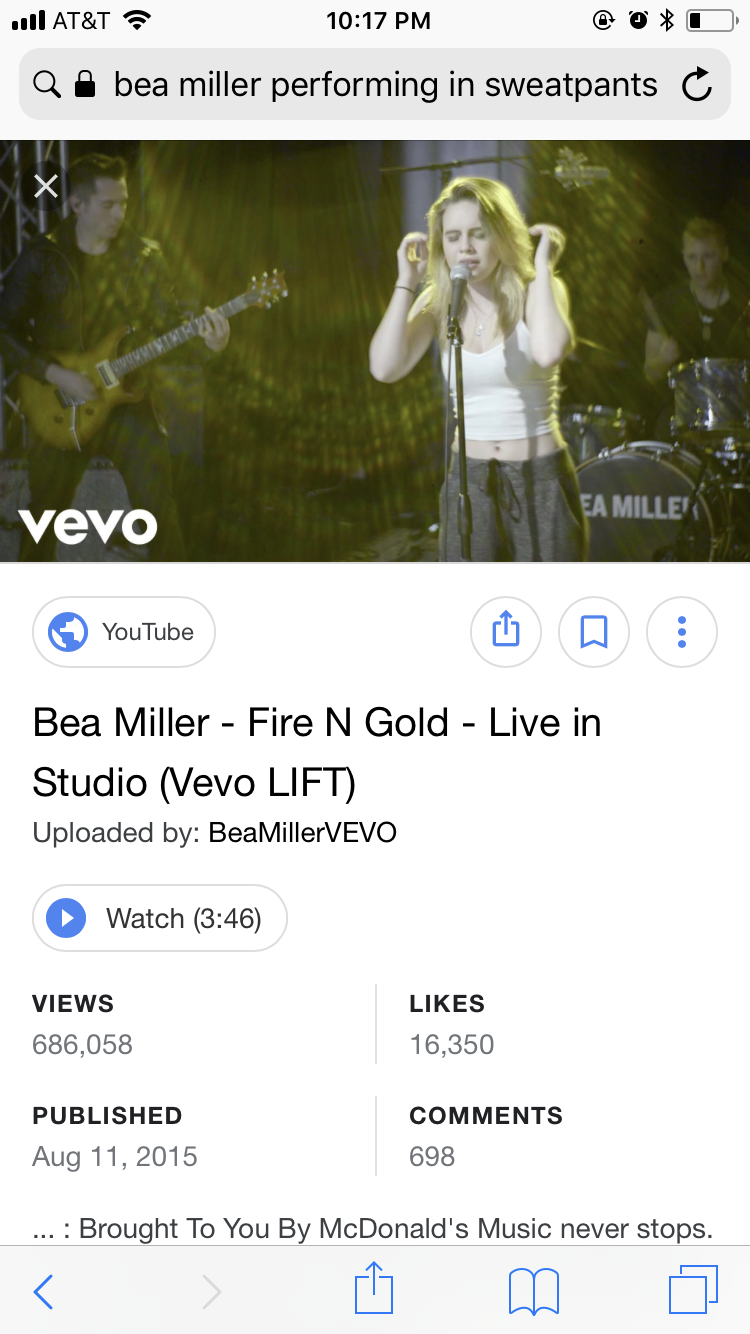Image resolution: width=750 pixels, height=1334 pixels.
Task: Open the Bea Miller video thumbnail
Action: point(375,350)
